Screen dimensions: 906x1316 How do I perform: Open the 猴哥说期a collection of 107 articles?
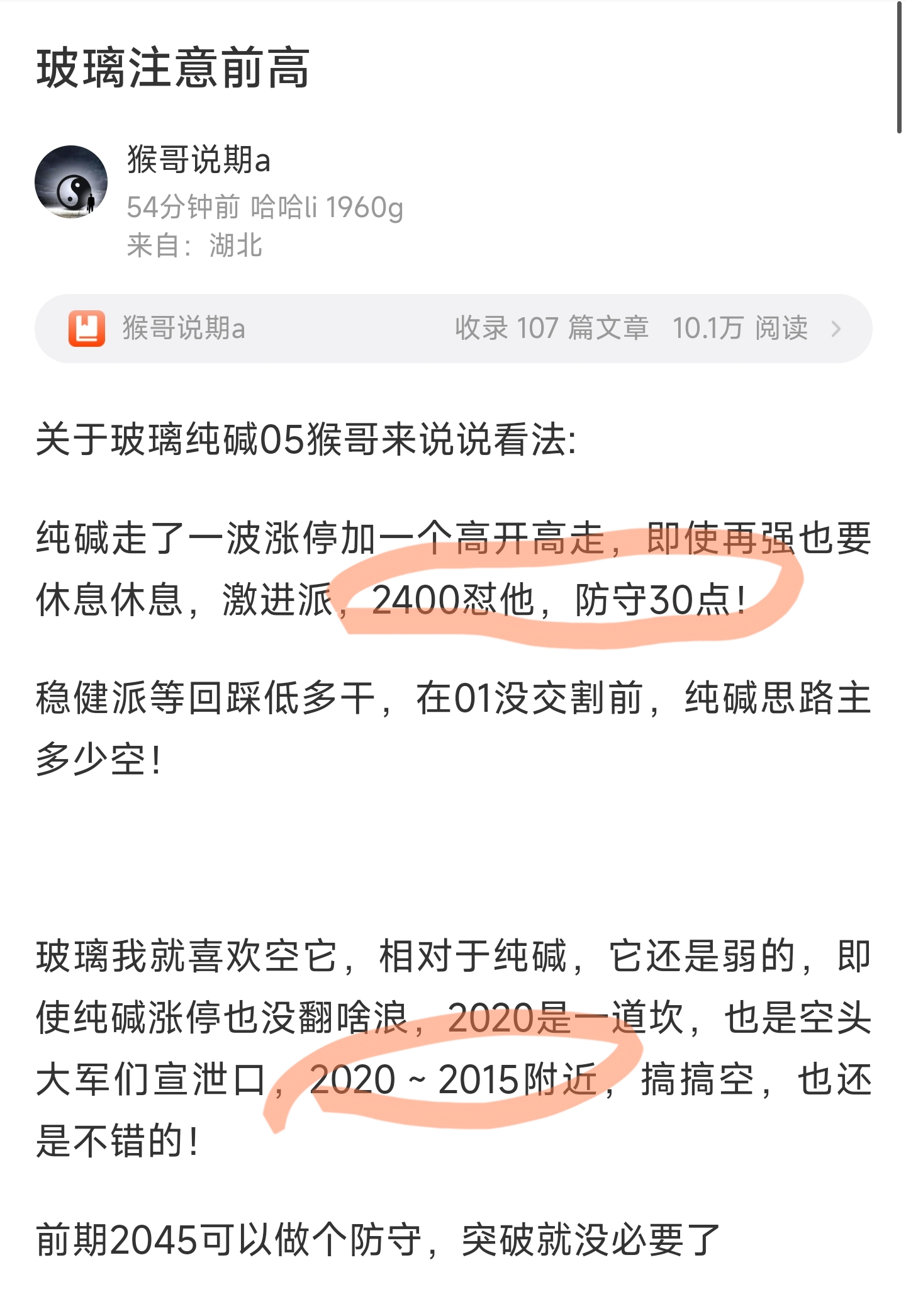[453, 329]
